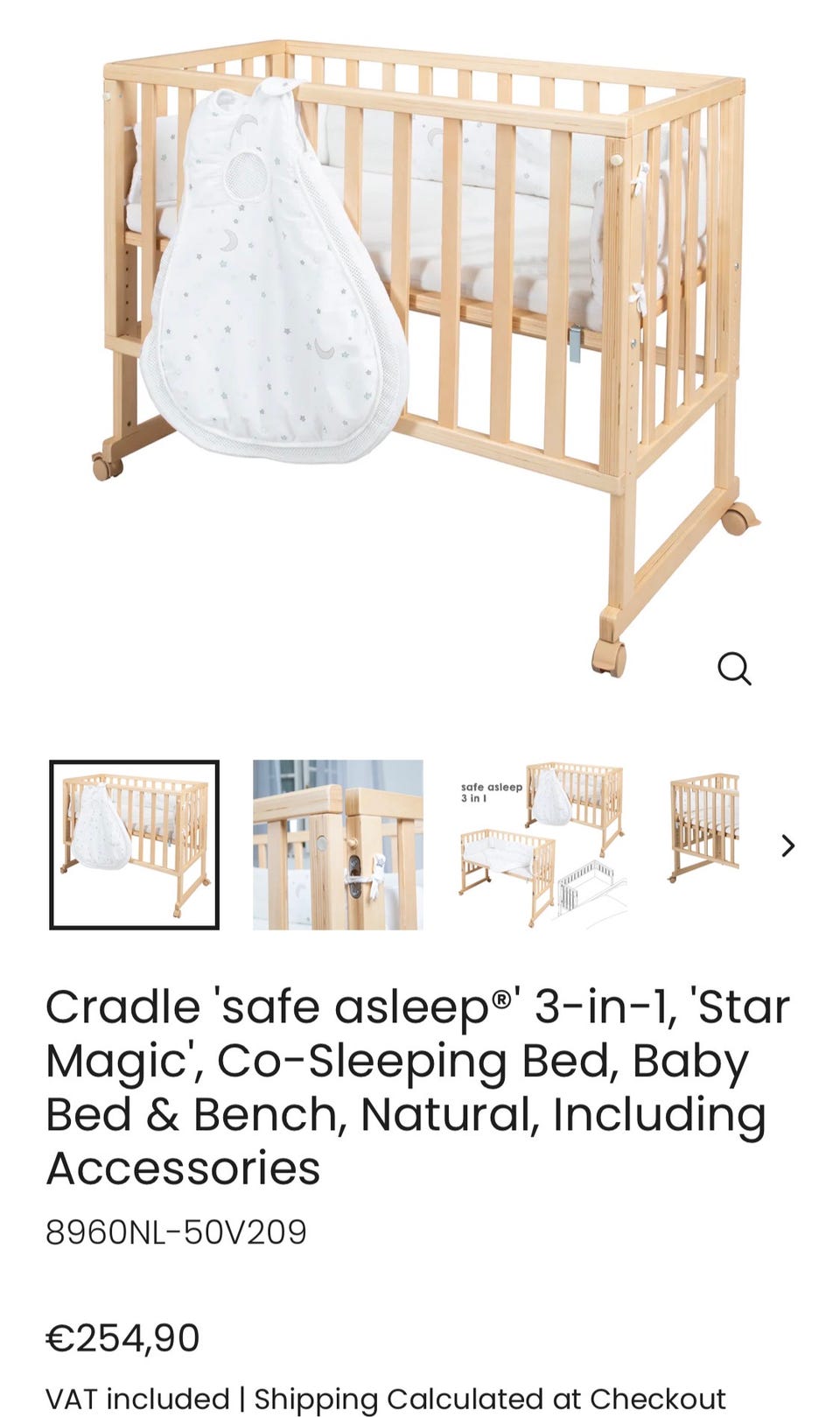View the 'safe asleep 3 in 1' thumbnail
840x1417 pixels.
click(542, 845)
